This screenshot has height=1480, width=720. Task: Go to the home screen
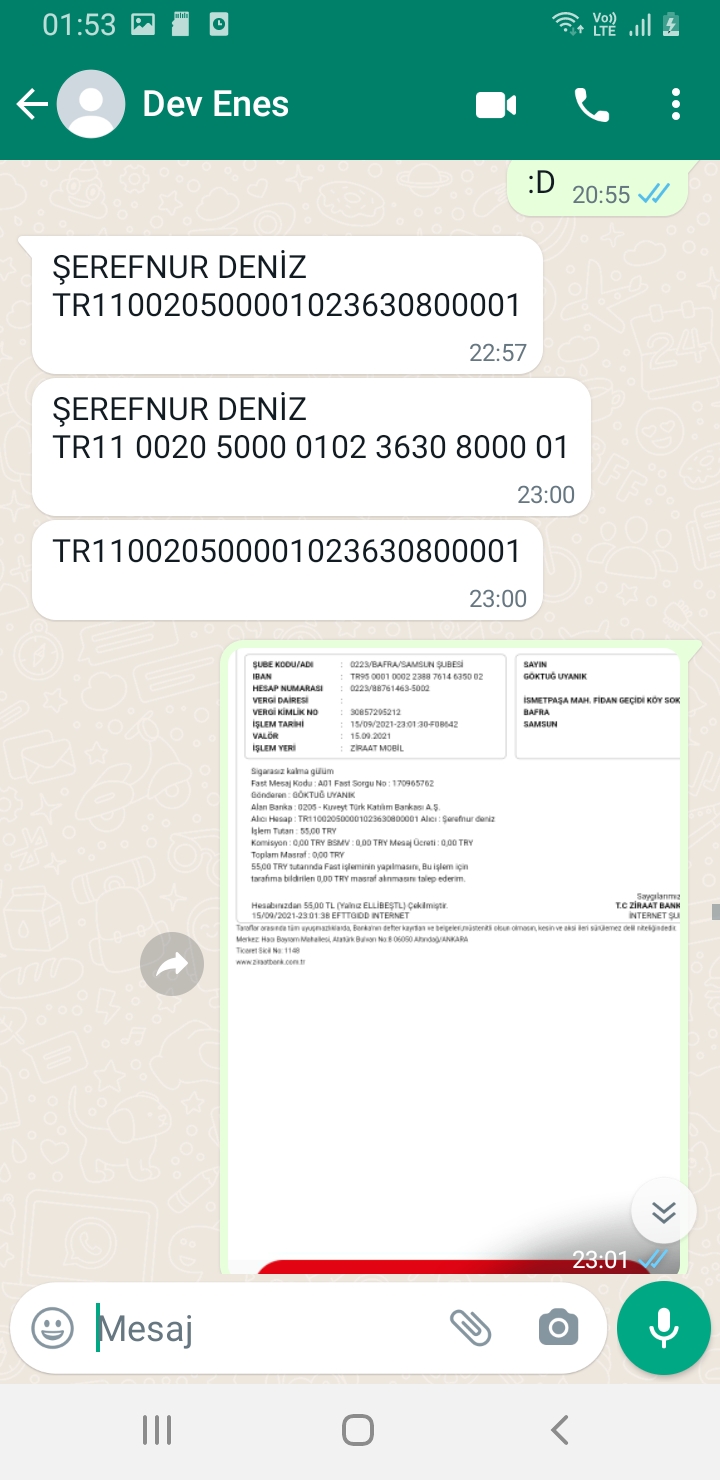358,1430
